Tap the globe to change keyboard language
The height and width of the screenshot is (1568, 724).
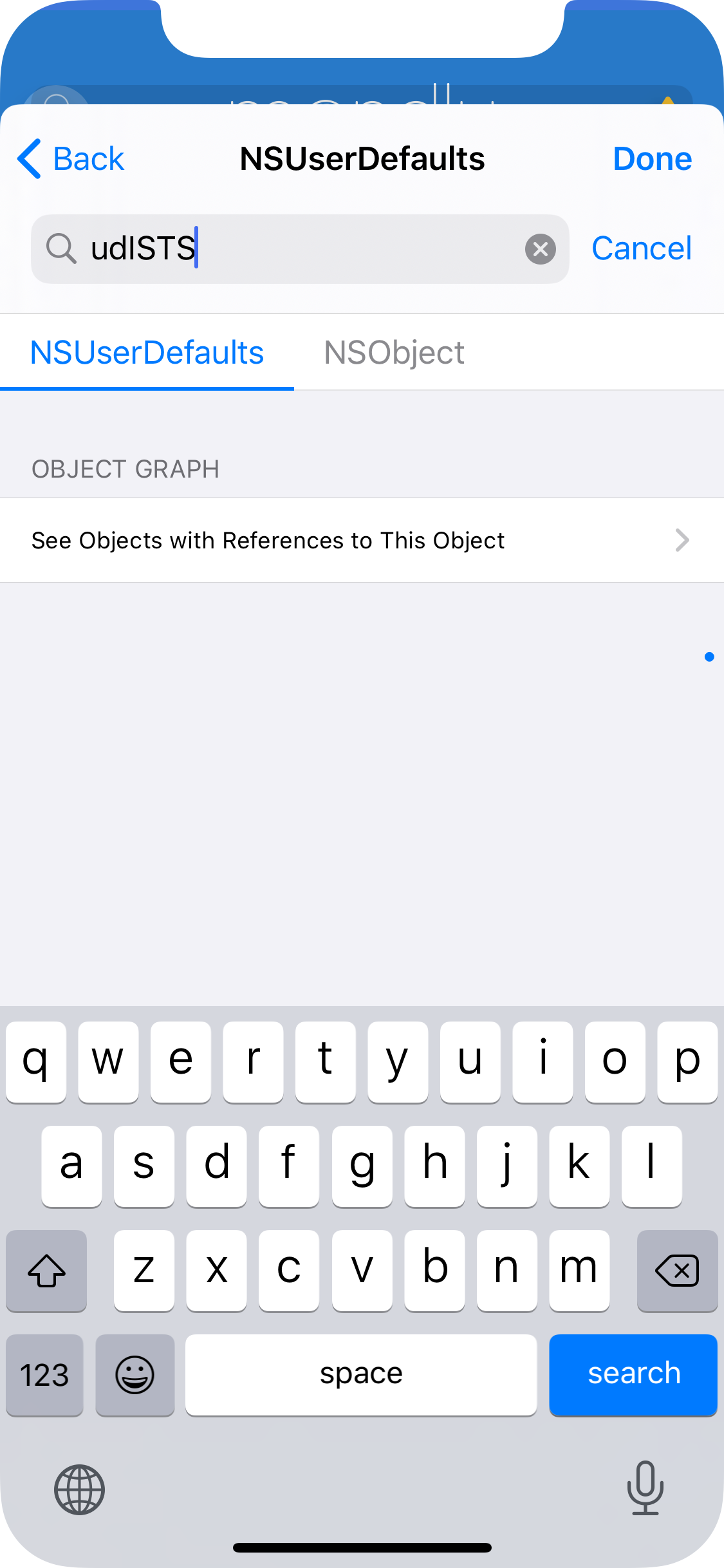[79, 1489]
